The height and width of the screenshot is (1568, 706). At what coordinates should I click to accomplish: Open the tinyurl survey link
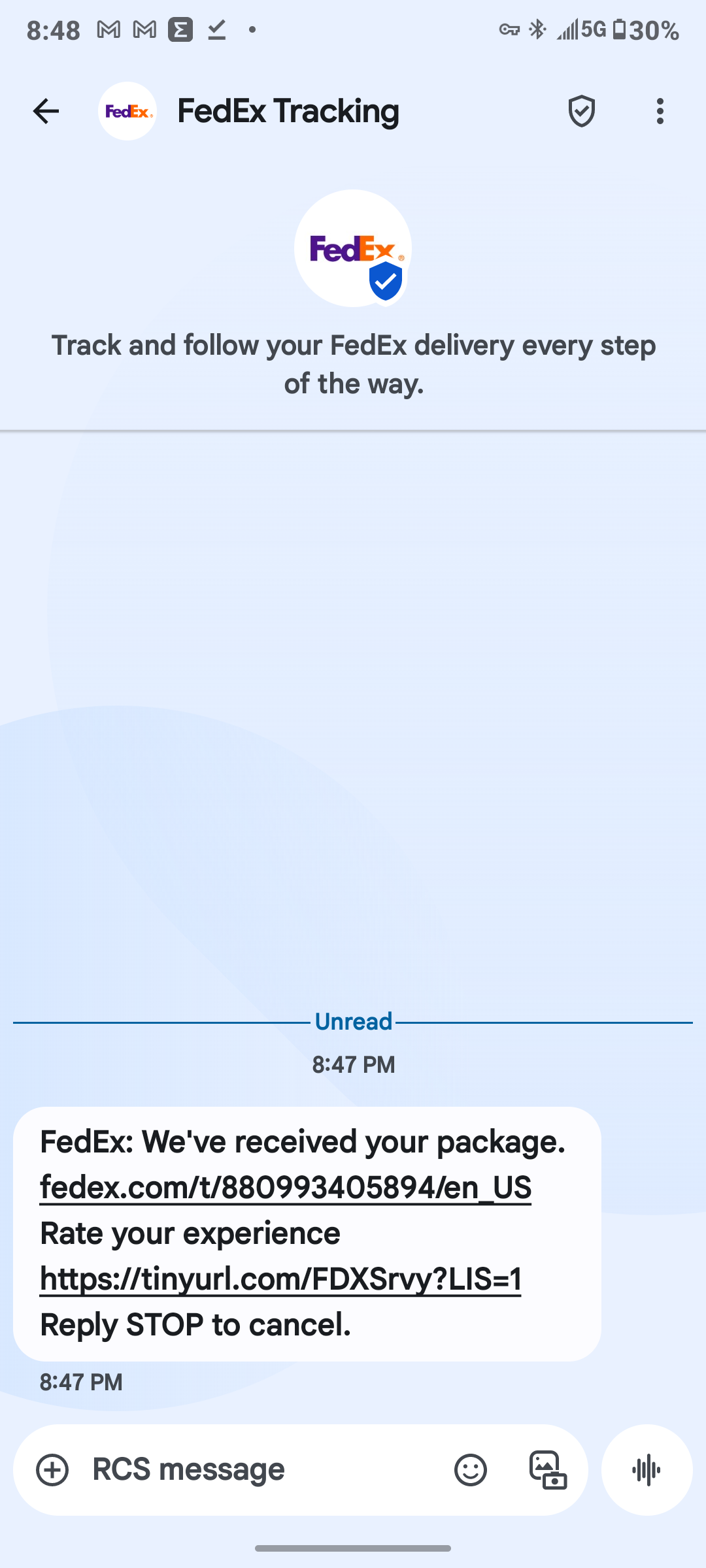pyautogui.click(x=280, y=1279)
